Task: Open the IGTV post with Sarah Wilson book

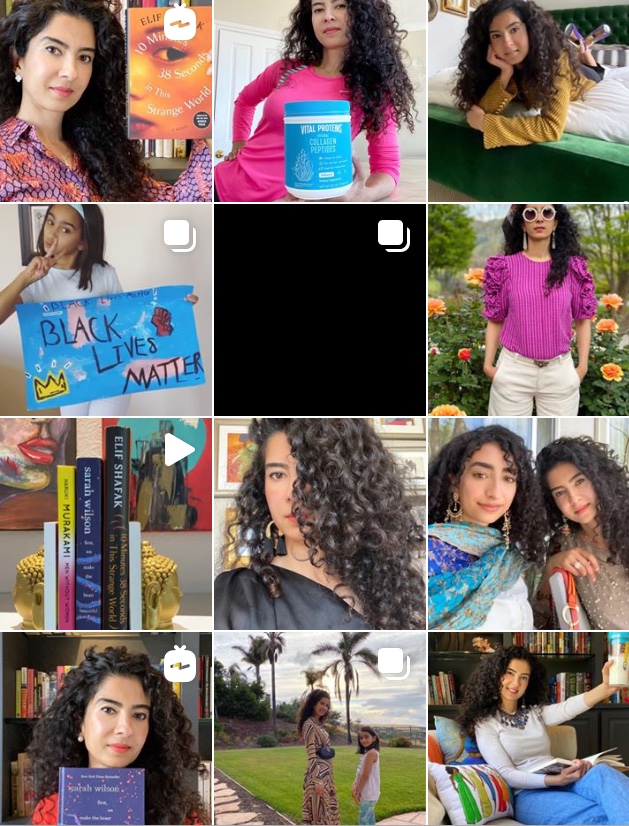Action: (x=105, y=730)
